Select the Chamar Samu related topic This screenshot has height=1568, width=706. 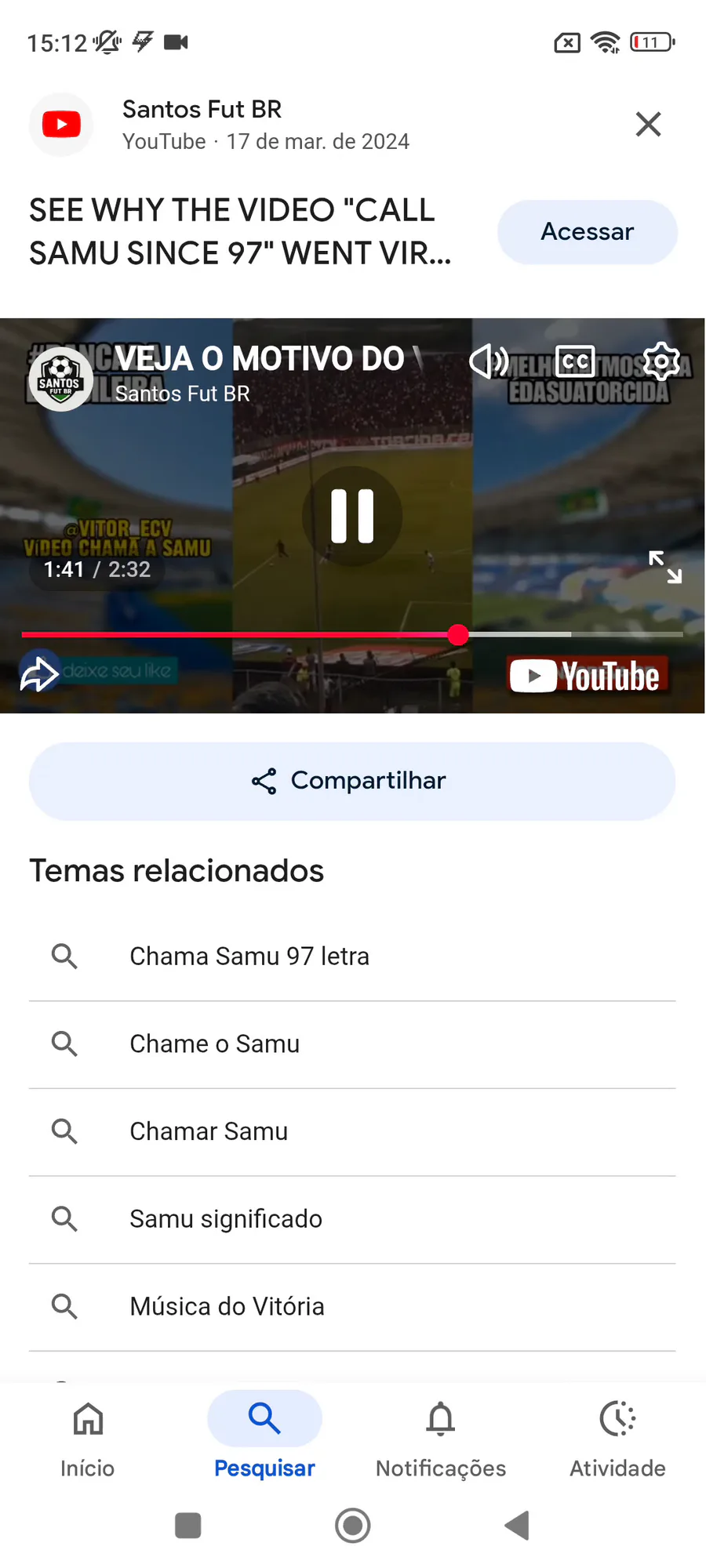pos(209,1131)
